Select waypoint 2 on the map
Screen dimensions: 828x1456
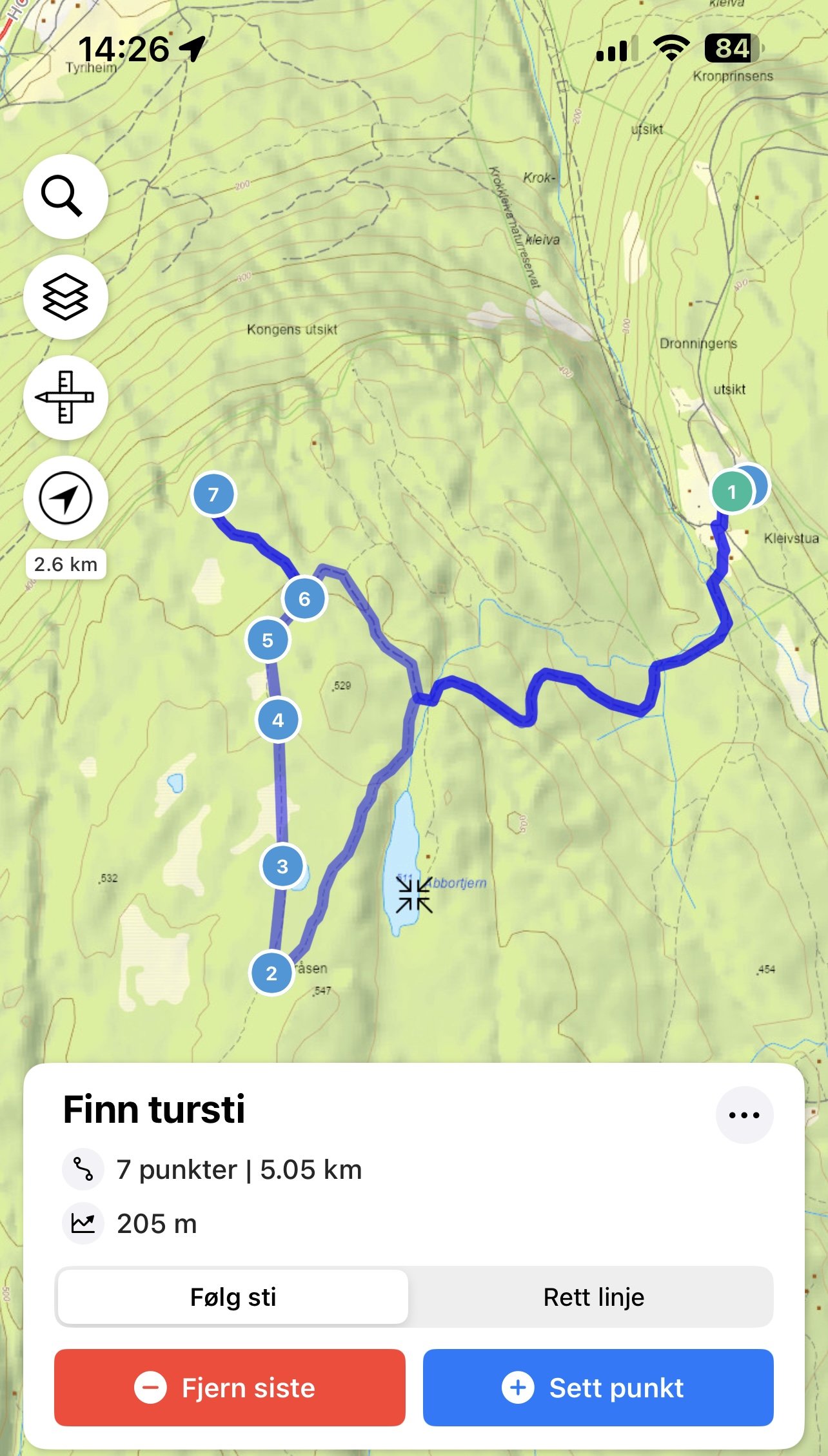tap(271, 973)
